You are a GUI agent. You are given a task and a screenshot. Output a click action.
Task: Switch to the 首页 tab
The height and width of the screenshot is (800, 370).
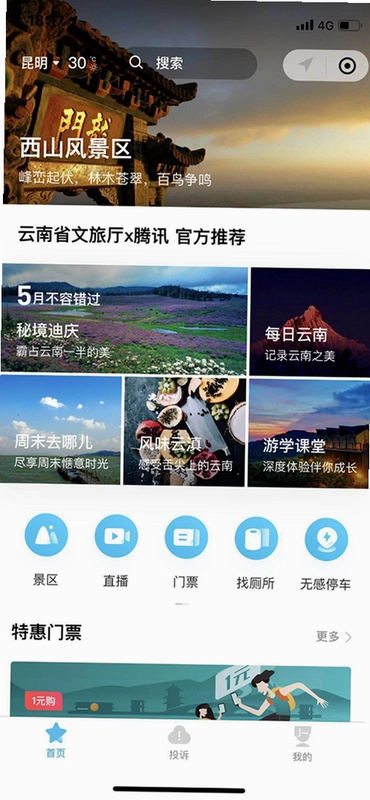56,741
